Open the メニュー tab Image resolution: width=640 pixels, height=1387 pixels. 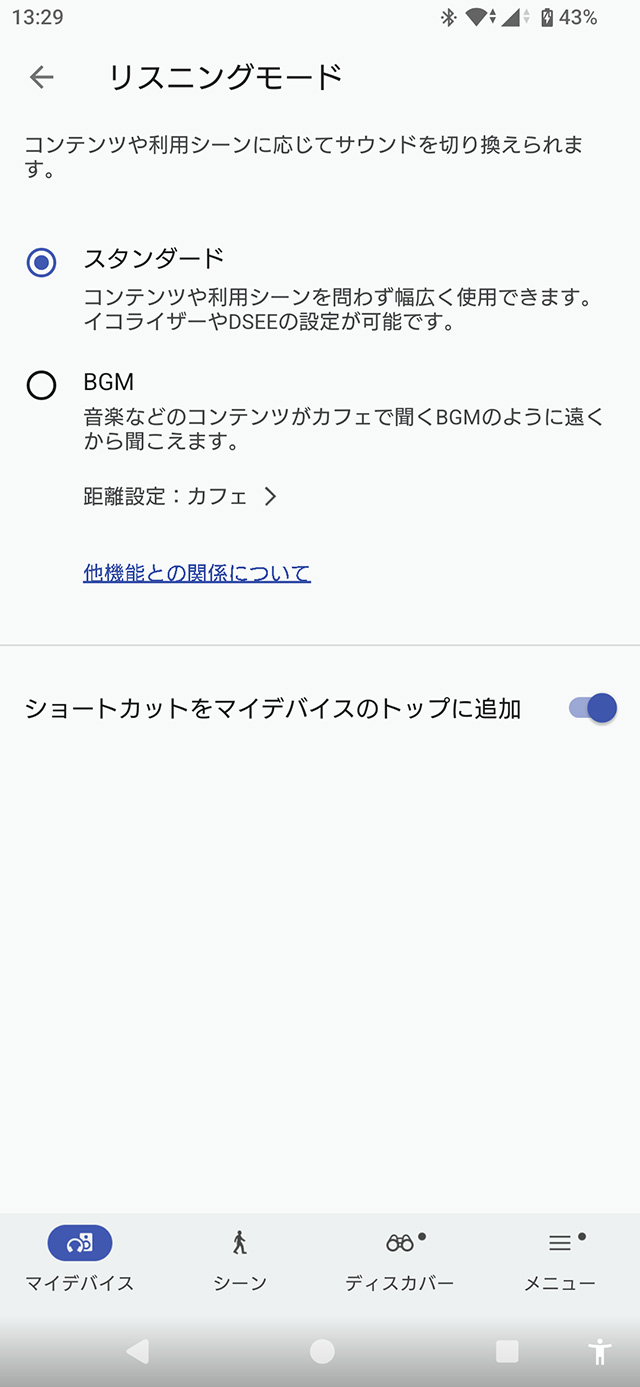(x=560, y=1257)
